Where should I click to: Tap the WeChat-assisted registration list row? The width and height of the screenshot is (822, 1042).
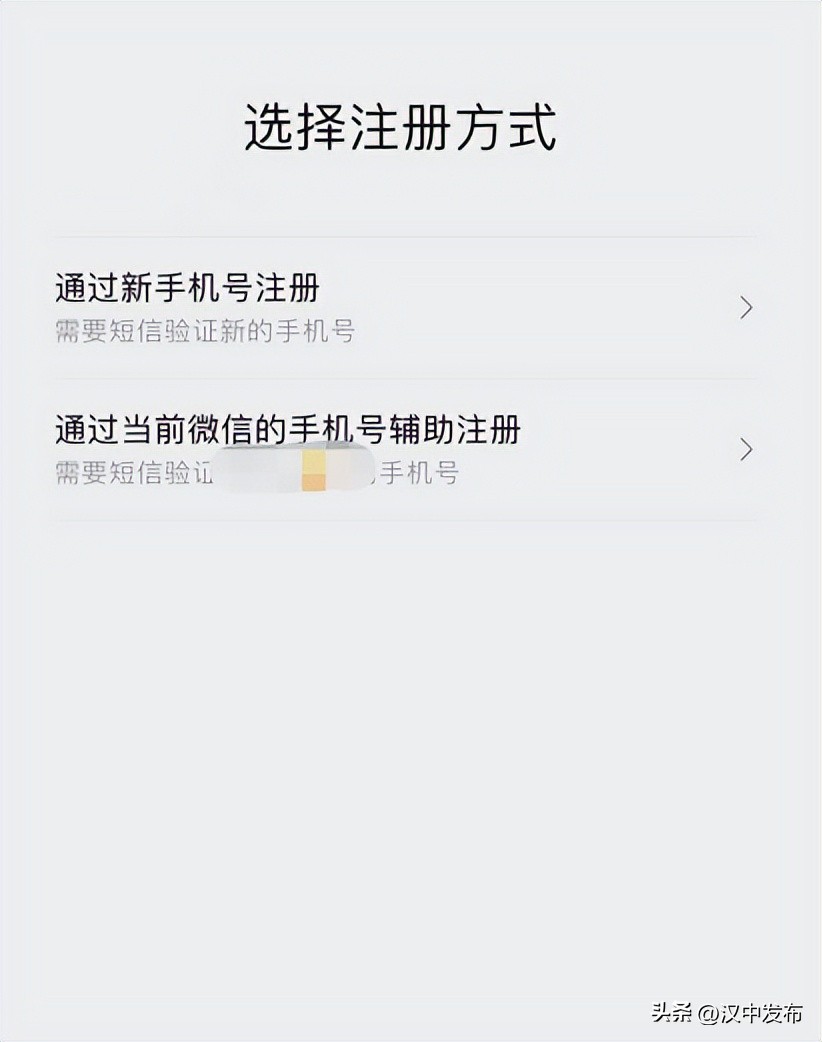point(400,448)
